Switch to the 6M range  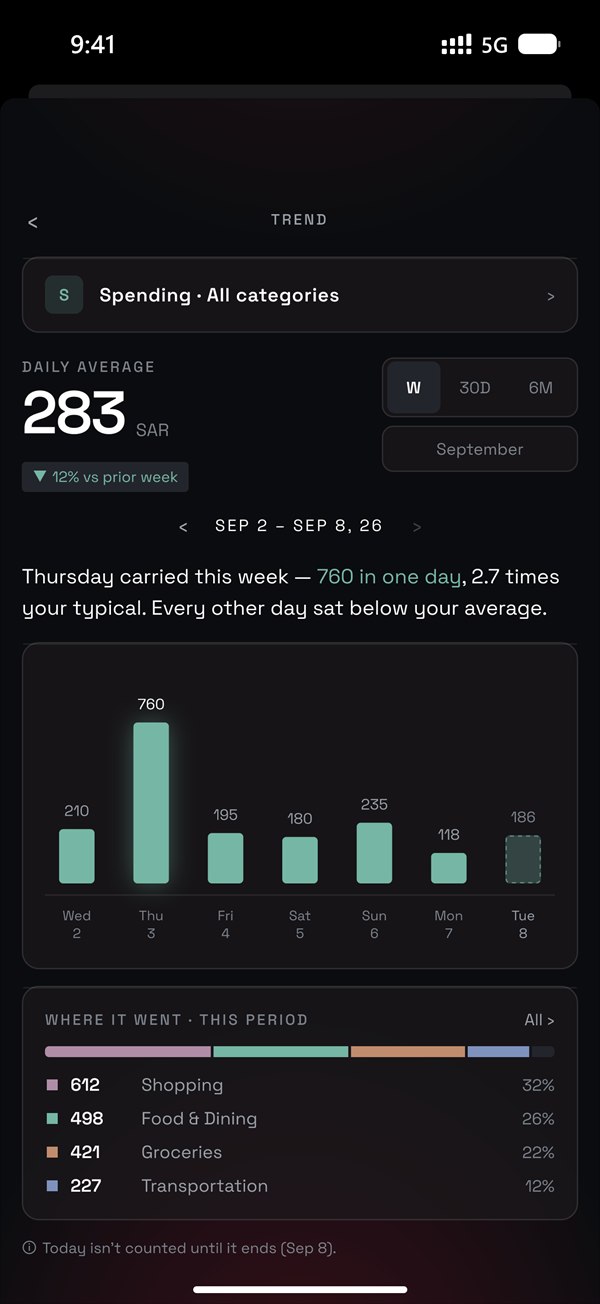(x=541, y=388)
